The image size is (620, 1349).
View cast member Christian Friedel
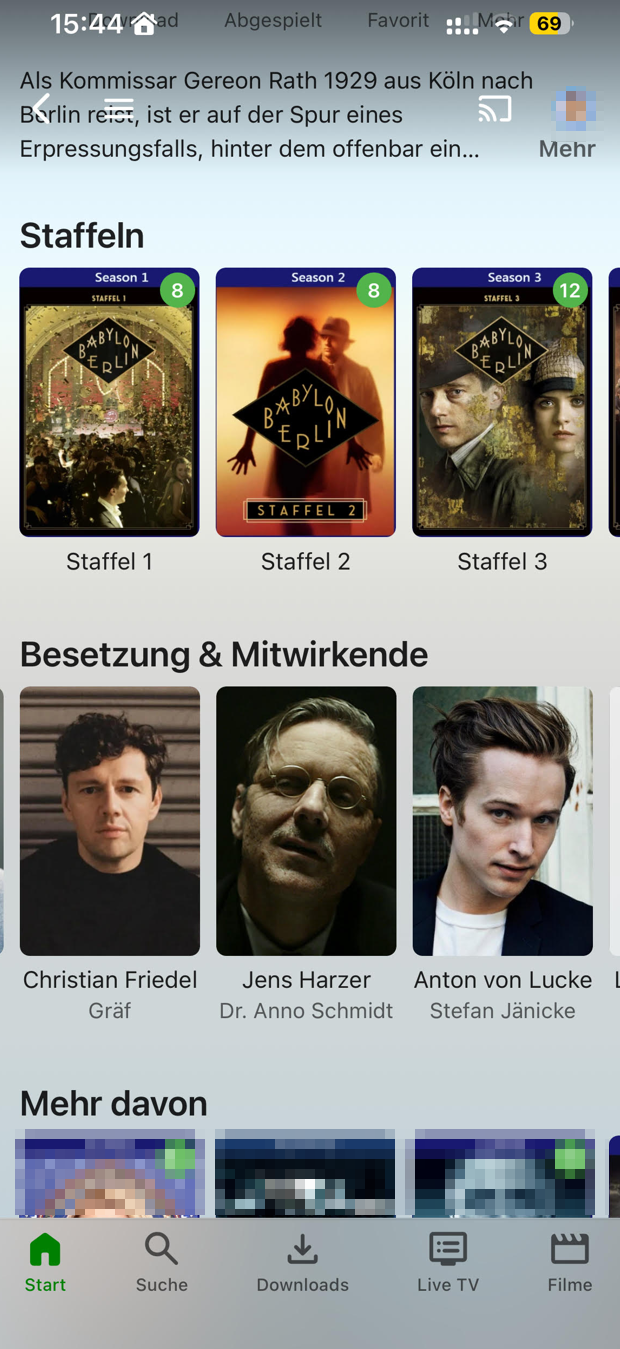point(110,821)
